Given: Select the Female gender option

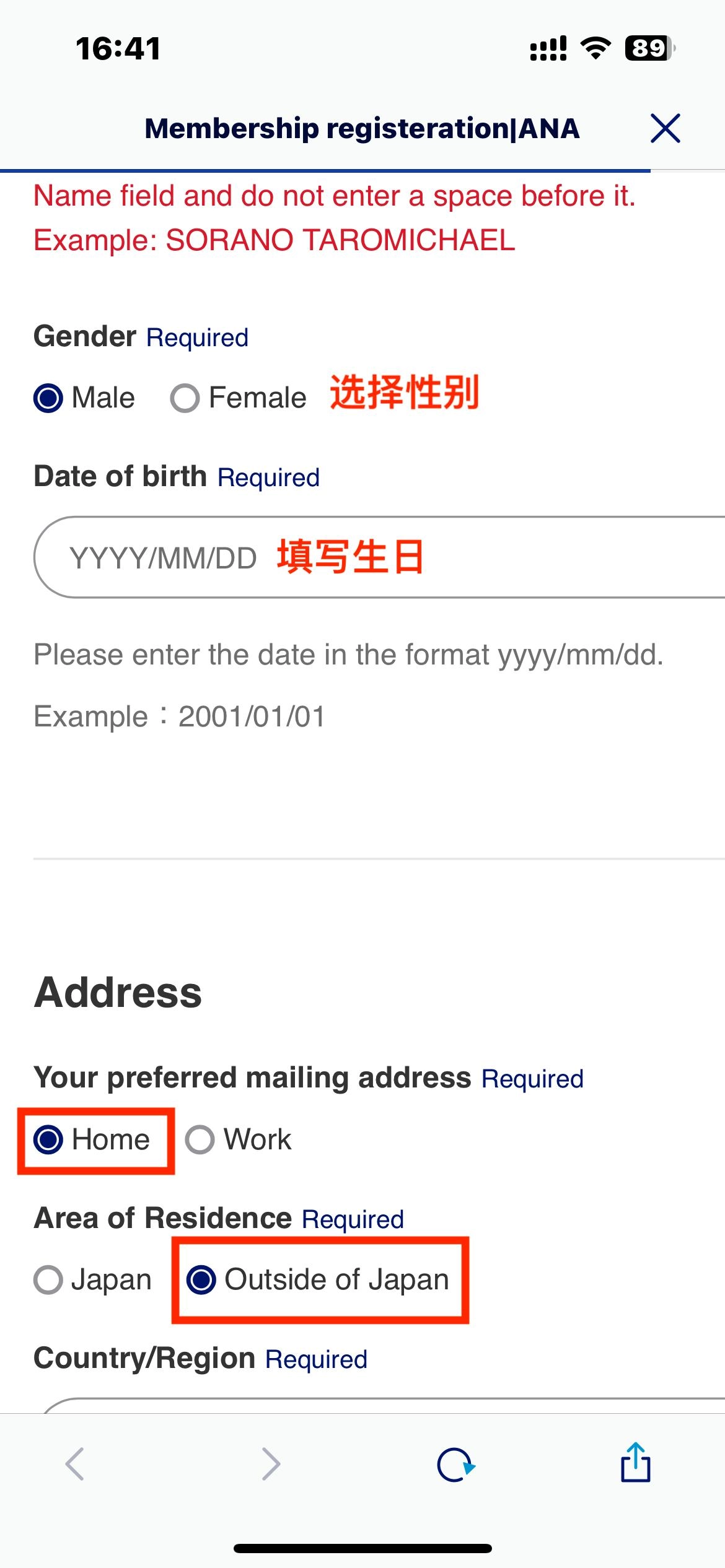Looking at the screenshot, I should click(188, 396).
